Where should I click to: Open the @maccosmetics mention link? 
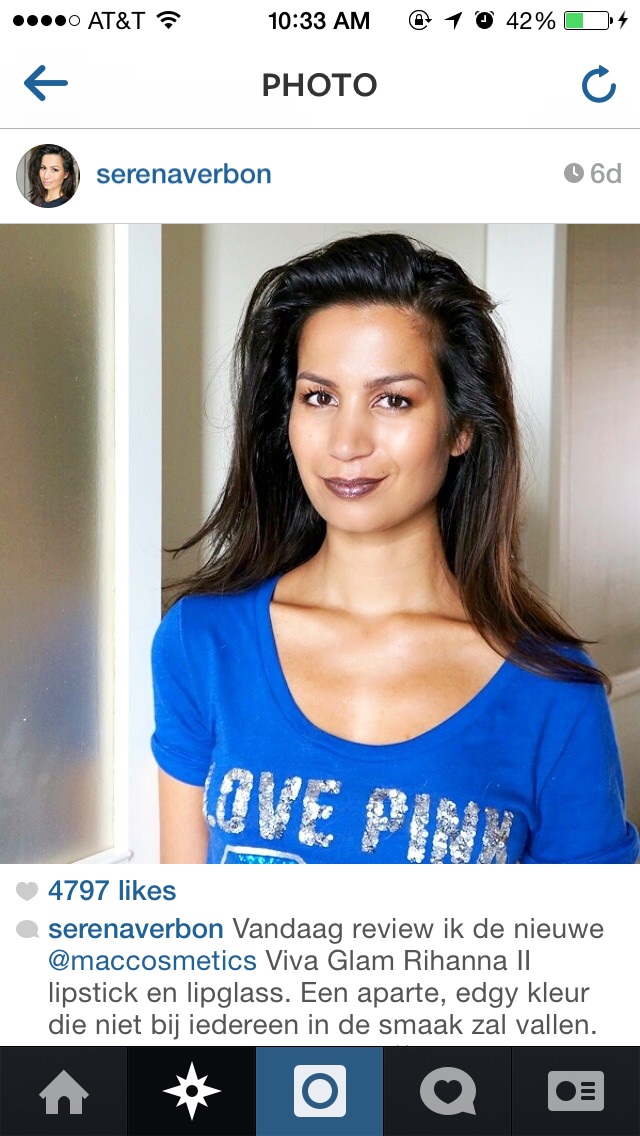click(x=152, y=961)
